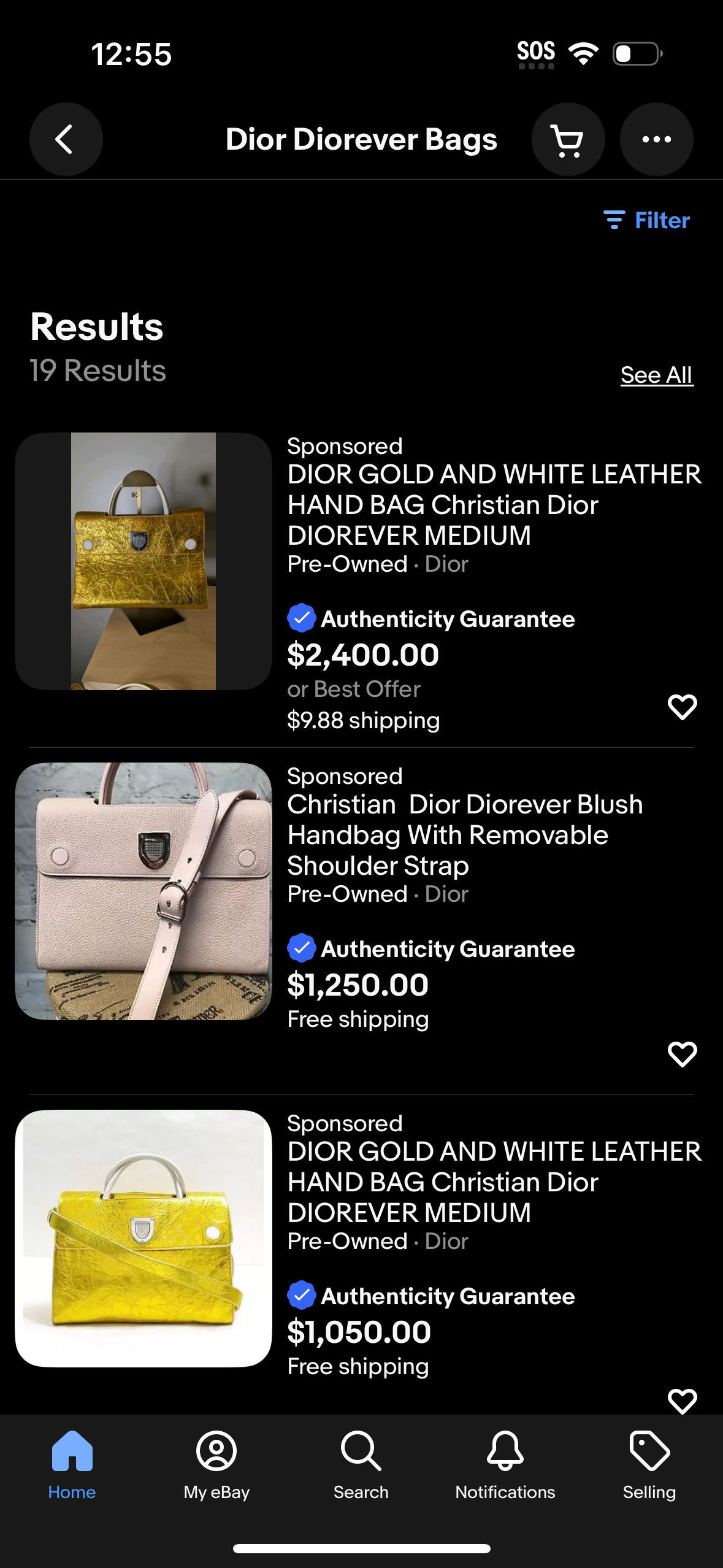Go back using the back arrow

[66, 139]
